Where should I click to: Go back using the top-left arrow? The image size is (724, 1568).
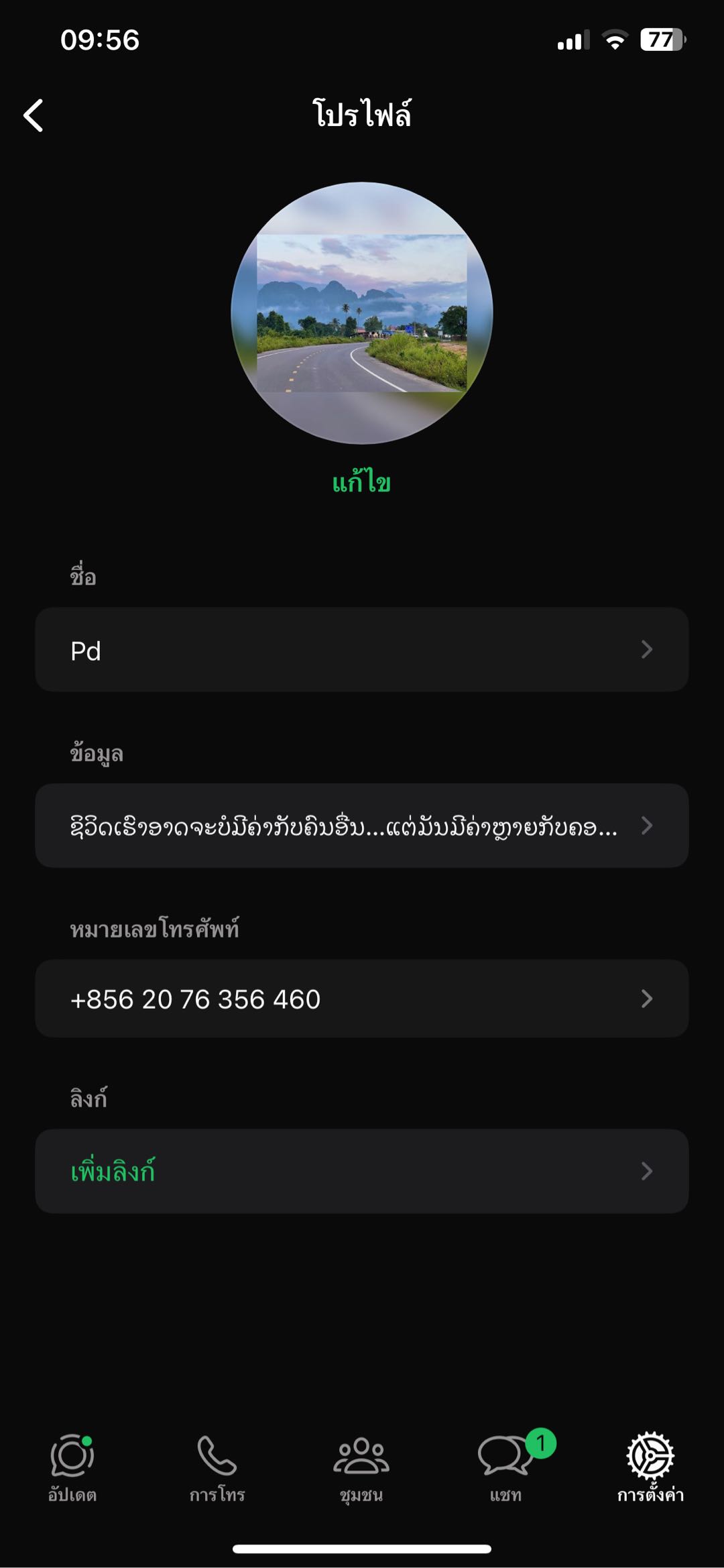click(34, 115)
